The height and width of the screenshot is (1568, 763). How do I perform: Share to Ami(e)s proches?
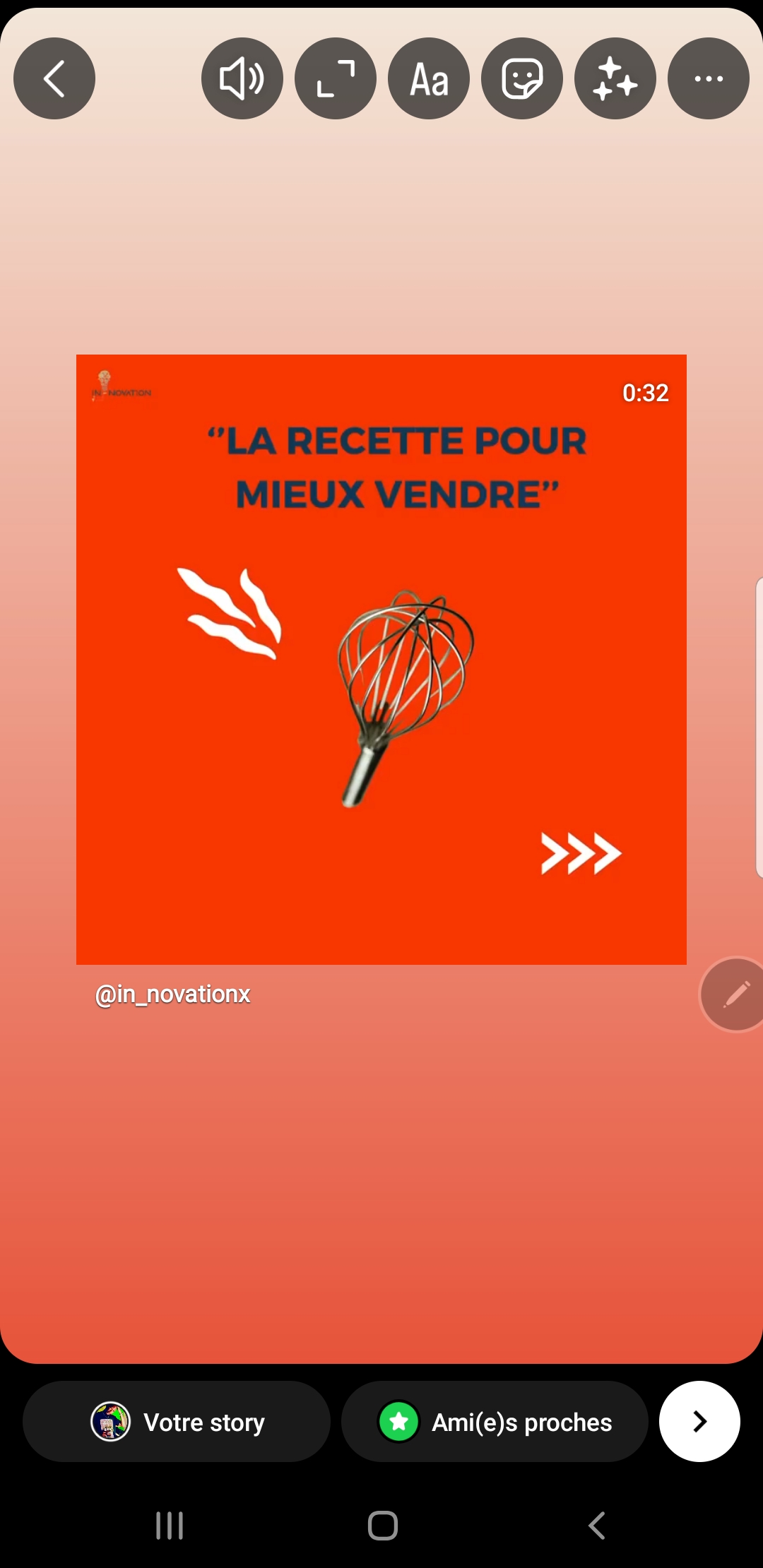pos(495,1422)
